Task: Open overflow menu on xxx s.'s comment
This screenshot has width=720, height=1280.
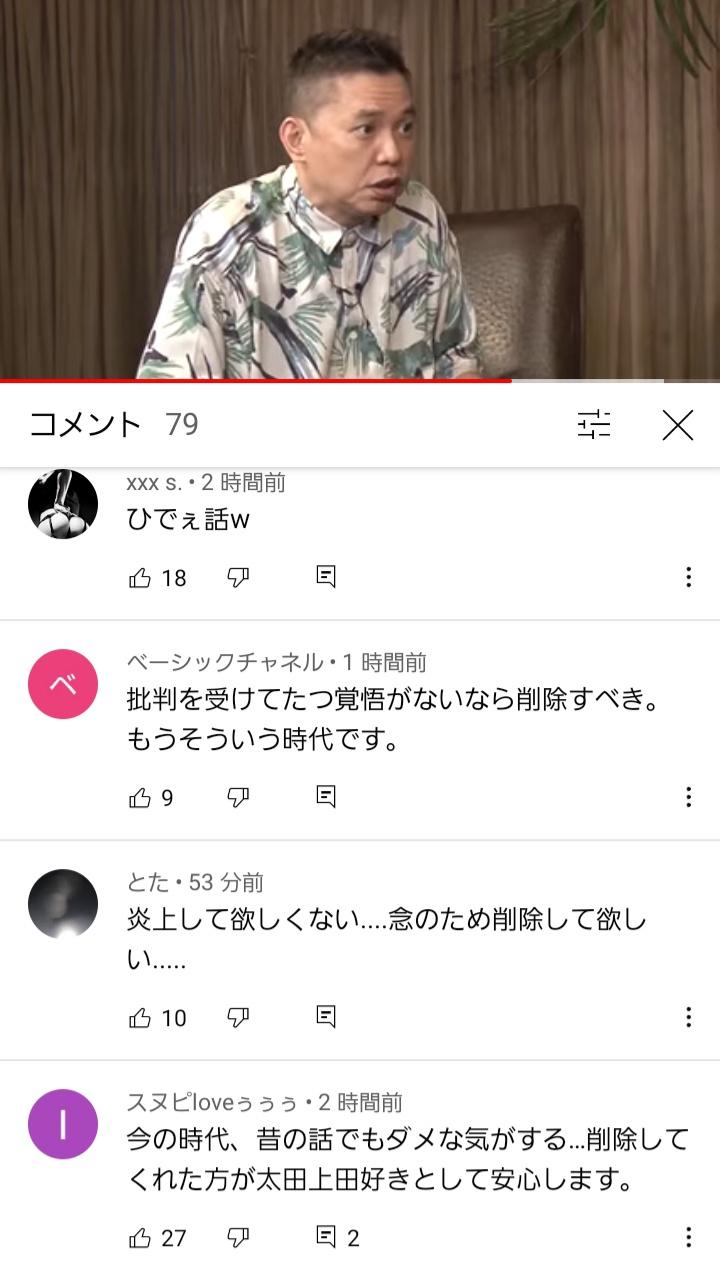Action: tap(688, 577)
